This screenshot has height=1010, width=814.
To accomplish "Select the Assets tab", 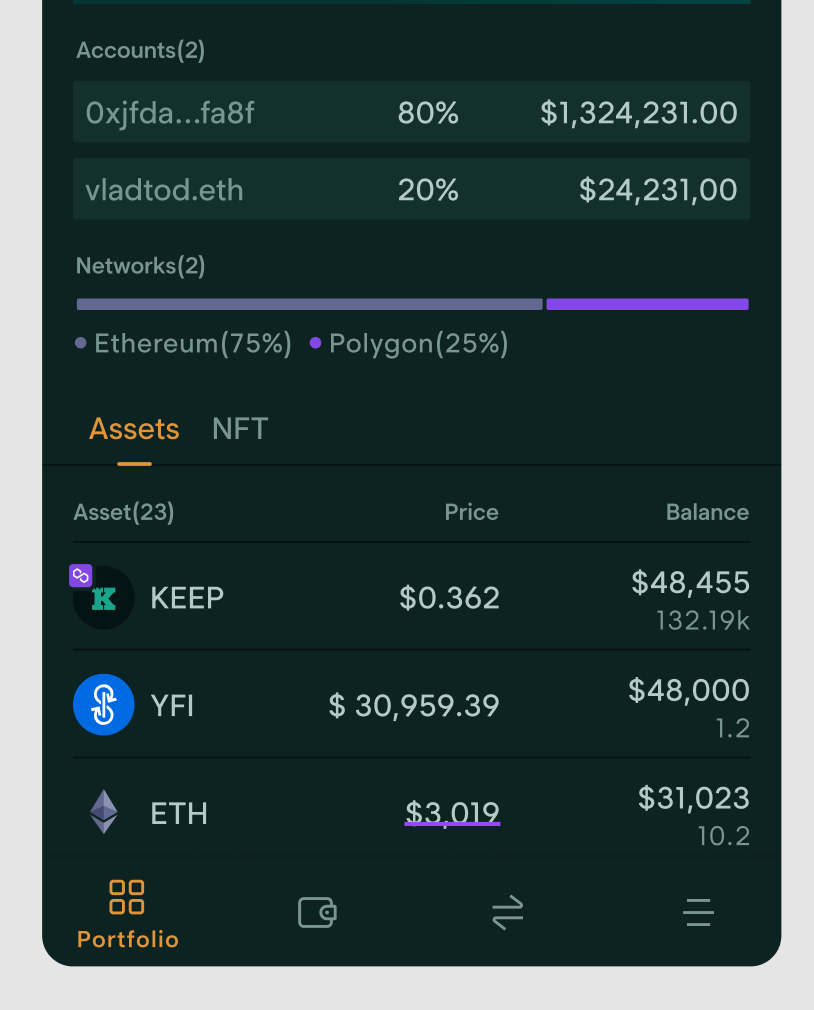I will click(134, 428).
